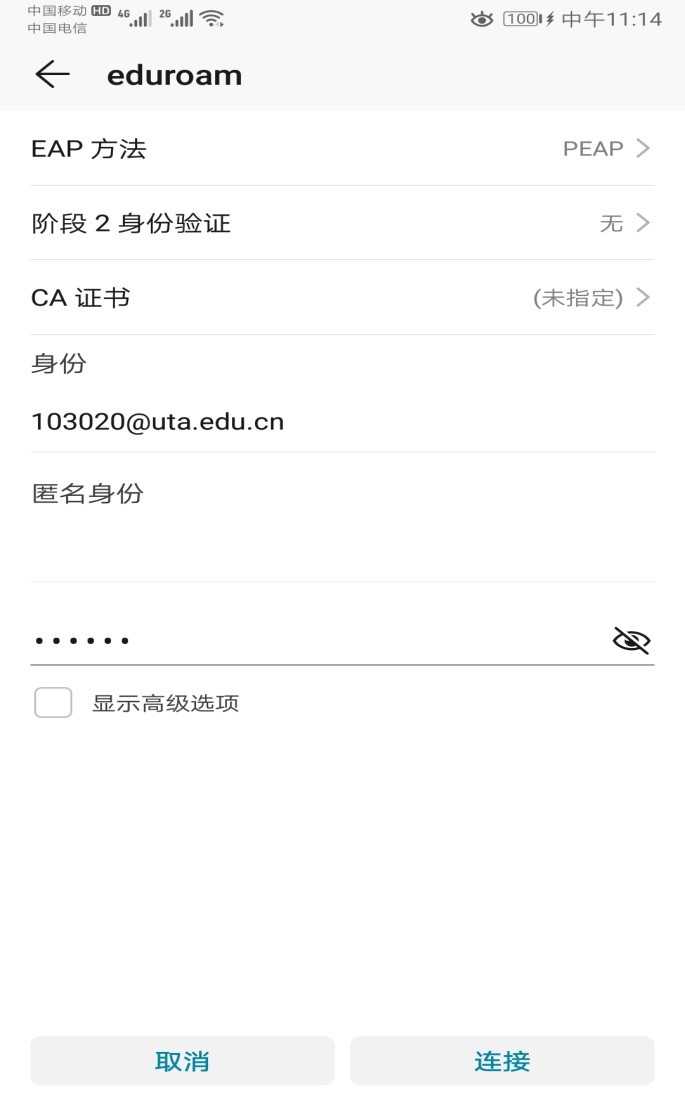Choose 阶段 2 身份验证 option

tap(342, 223)
